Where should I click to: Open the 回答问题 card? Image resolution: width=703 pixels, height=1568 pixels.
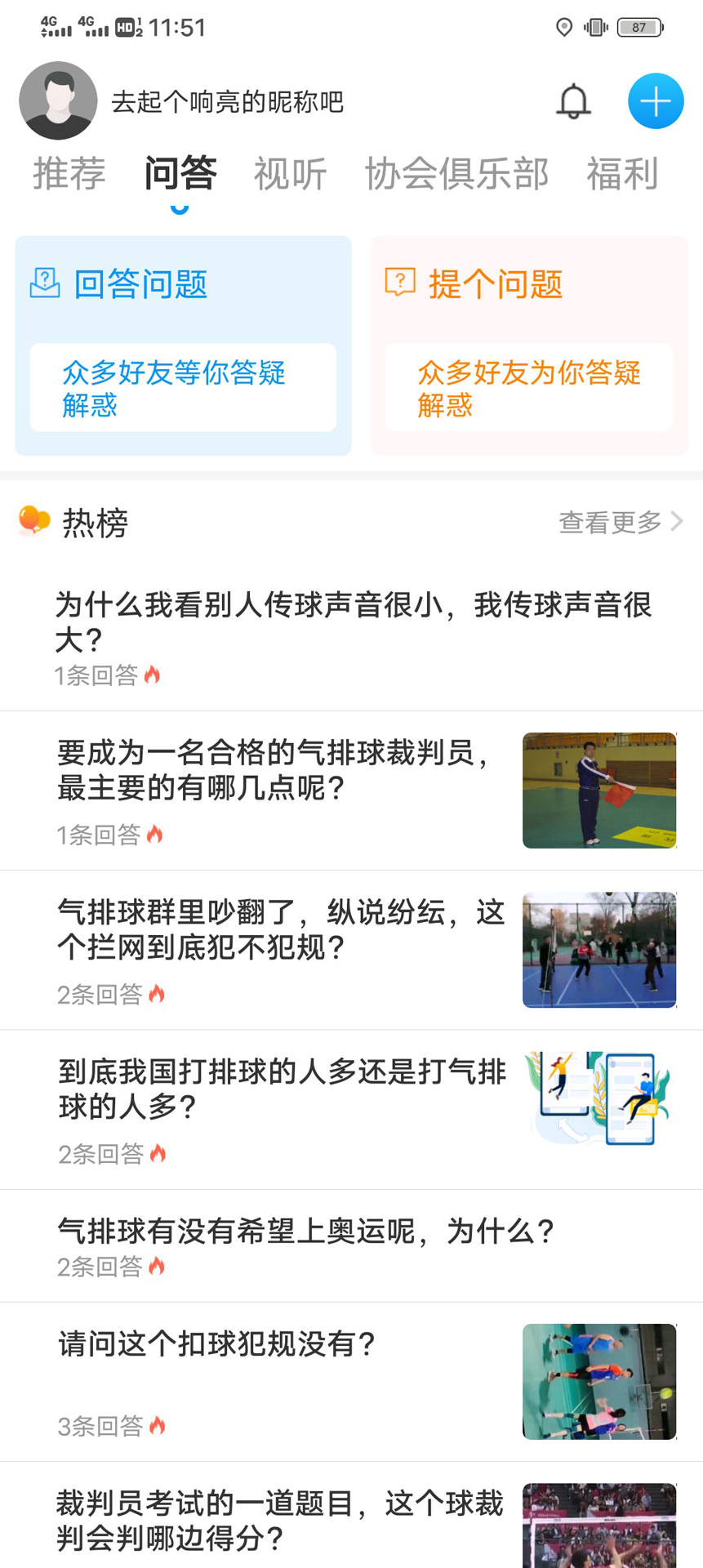183,345
